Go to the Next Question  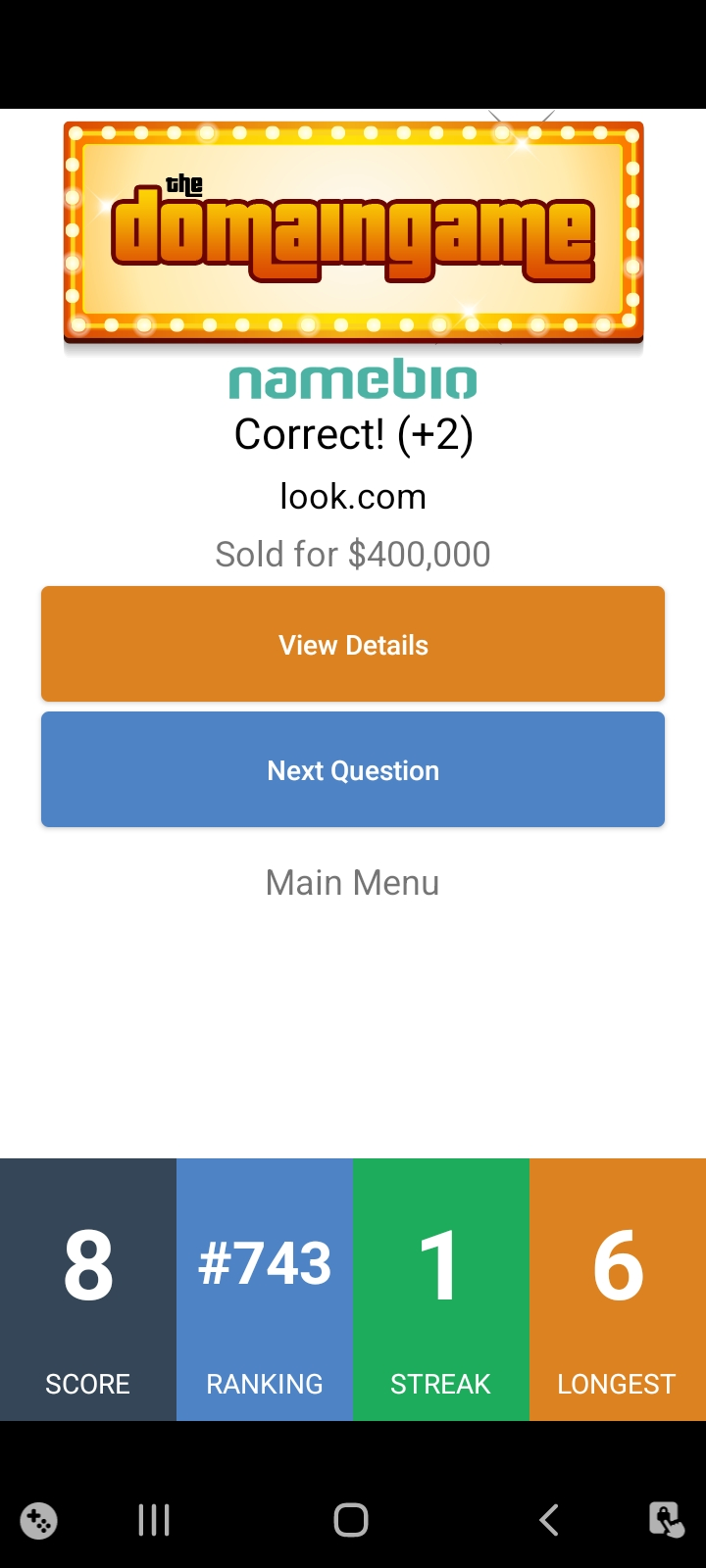click(x=353, y=769)
